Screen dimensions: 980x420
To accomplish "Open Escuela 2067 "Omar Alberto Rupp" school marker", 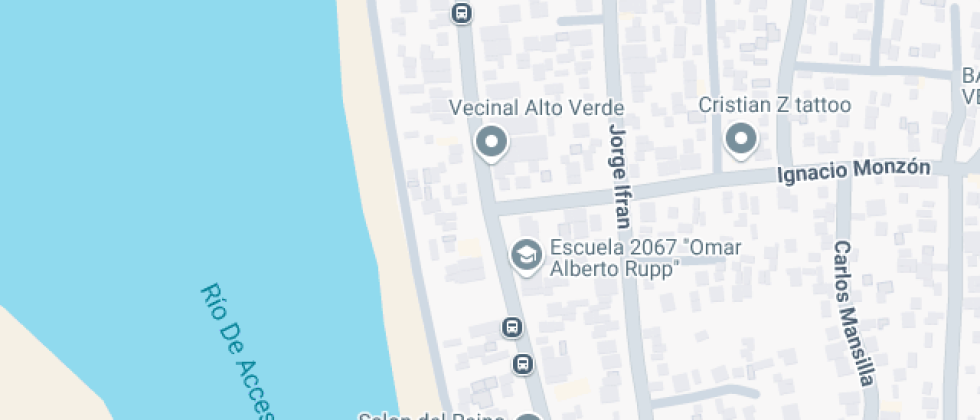I will click(526, 256).
